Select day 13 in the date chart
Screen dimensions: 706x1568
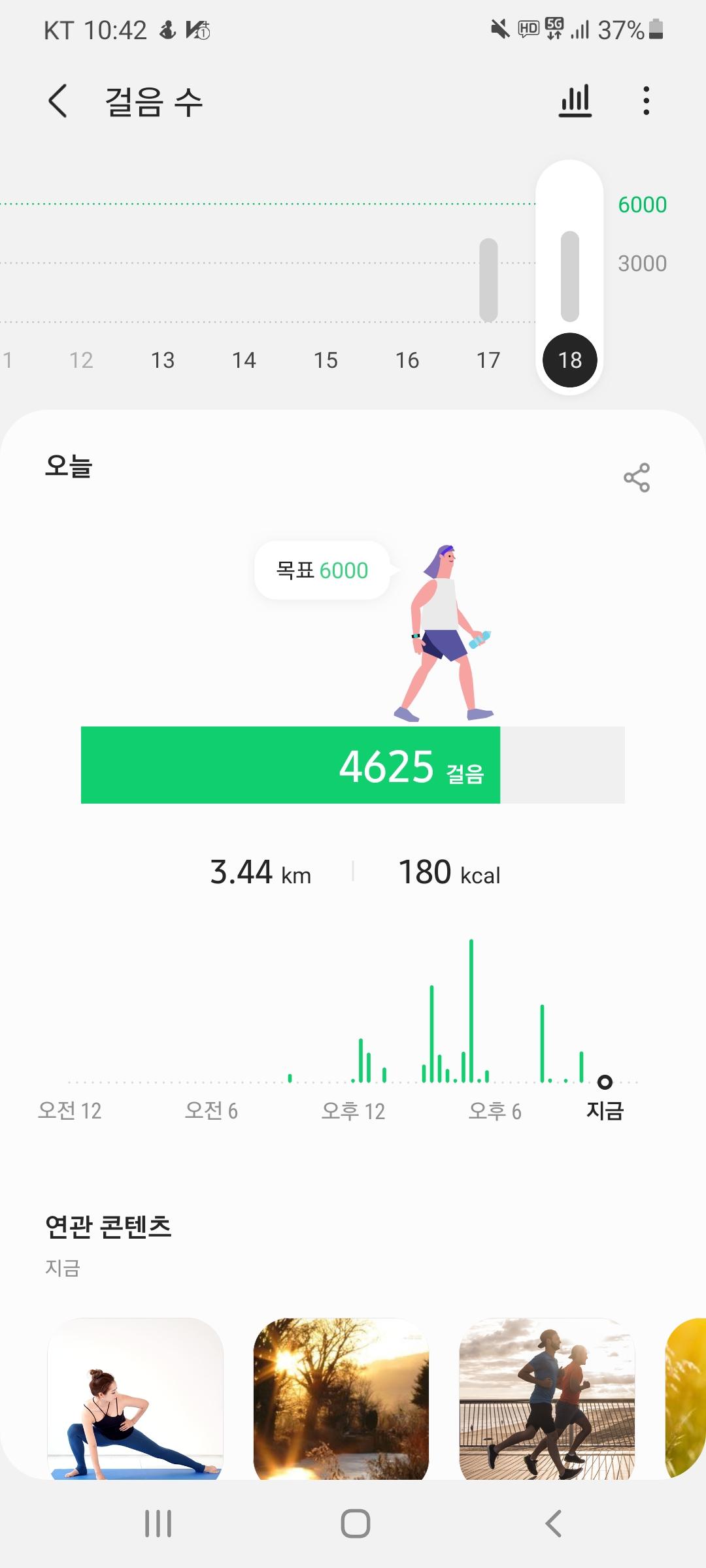click(x=163, y=359)
